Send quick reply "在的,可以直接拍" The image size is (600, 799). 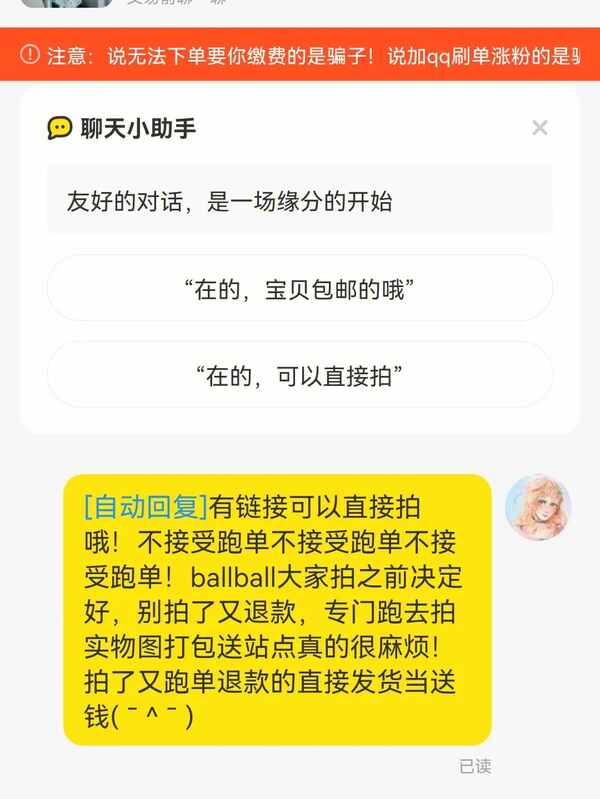pyautogui.click(x=299, y=375)
